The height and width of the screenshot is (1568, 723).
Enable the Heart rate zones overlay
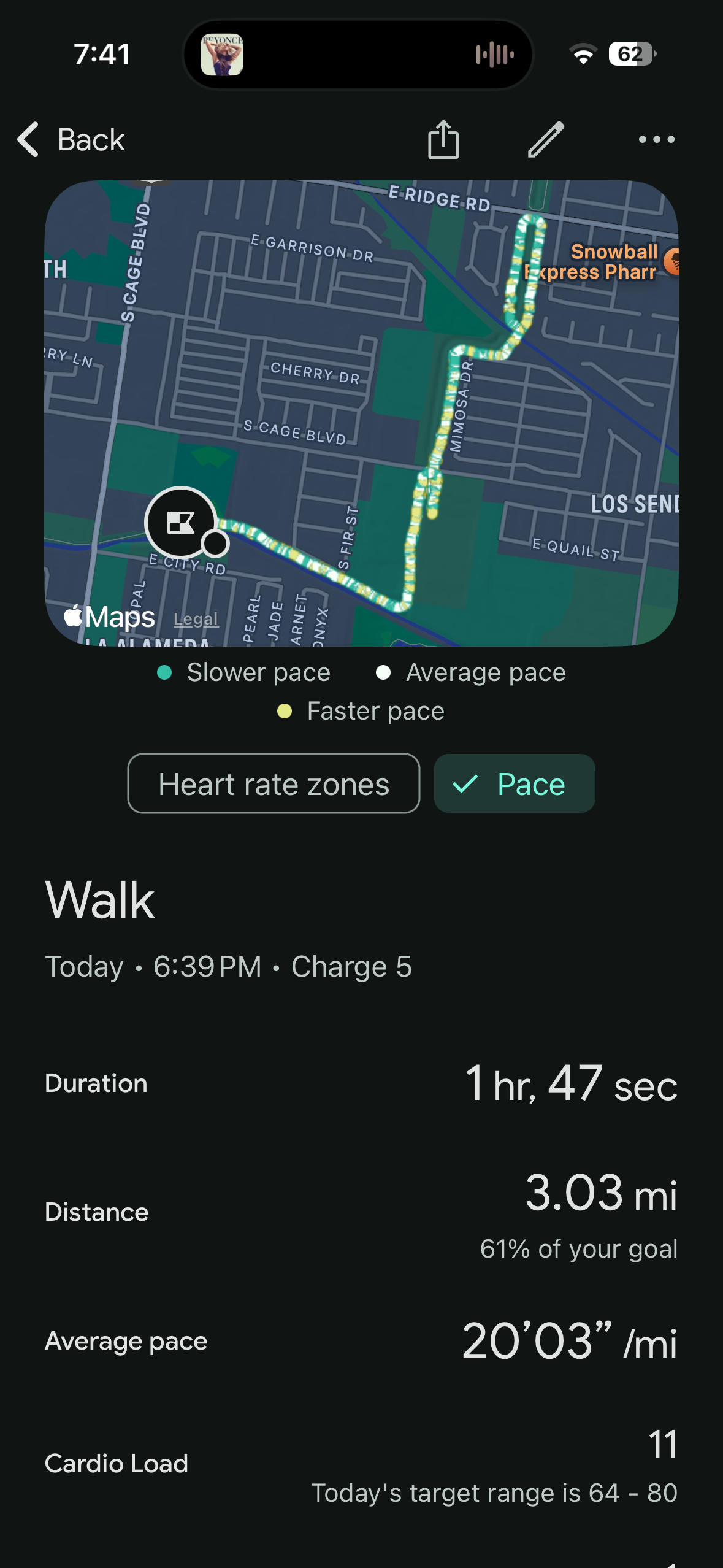[x=274, y=783]
